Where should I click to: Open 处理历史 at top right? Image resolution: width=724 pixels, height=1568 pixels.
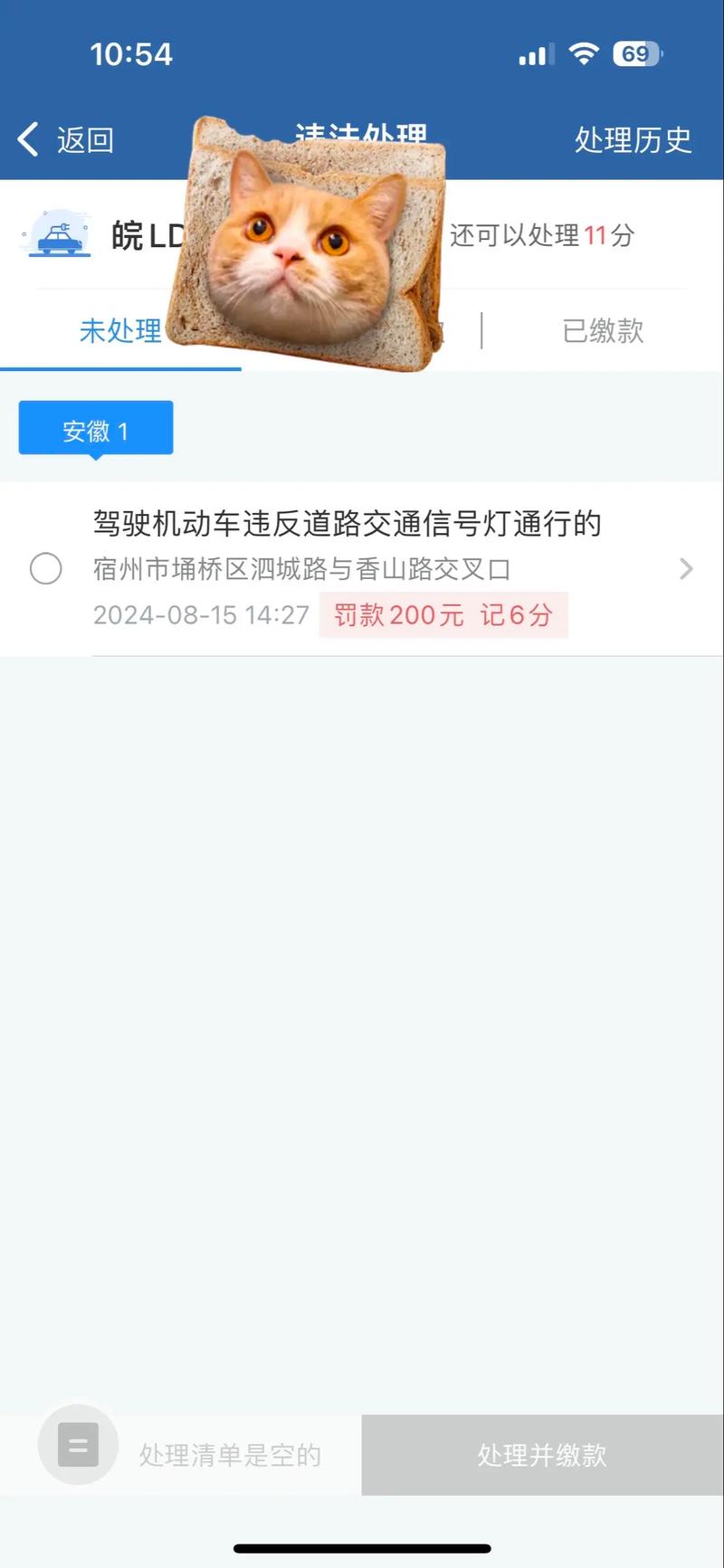(x=633, y=140)
